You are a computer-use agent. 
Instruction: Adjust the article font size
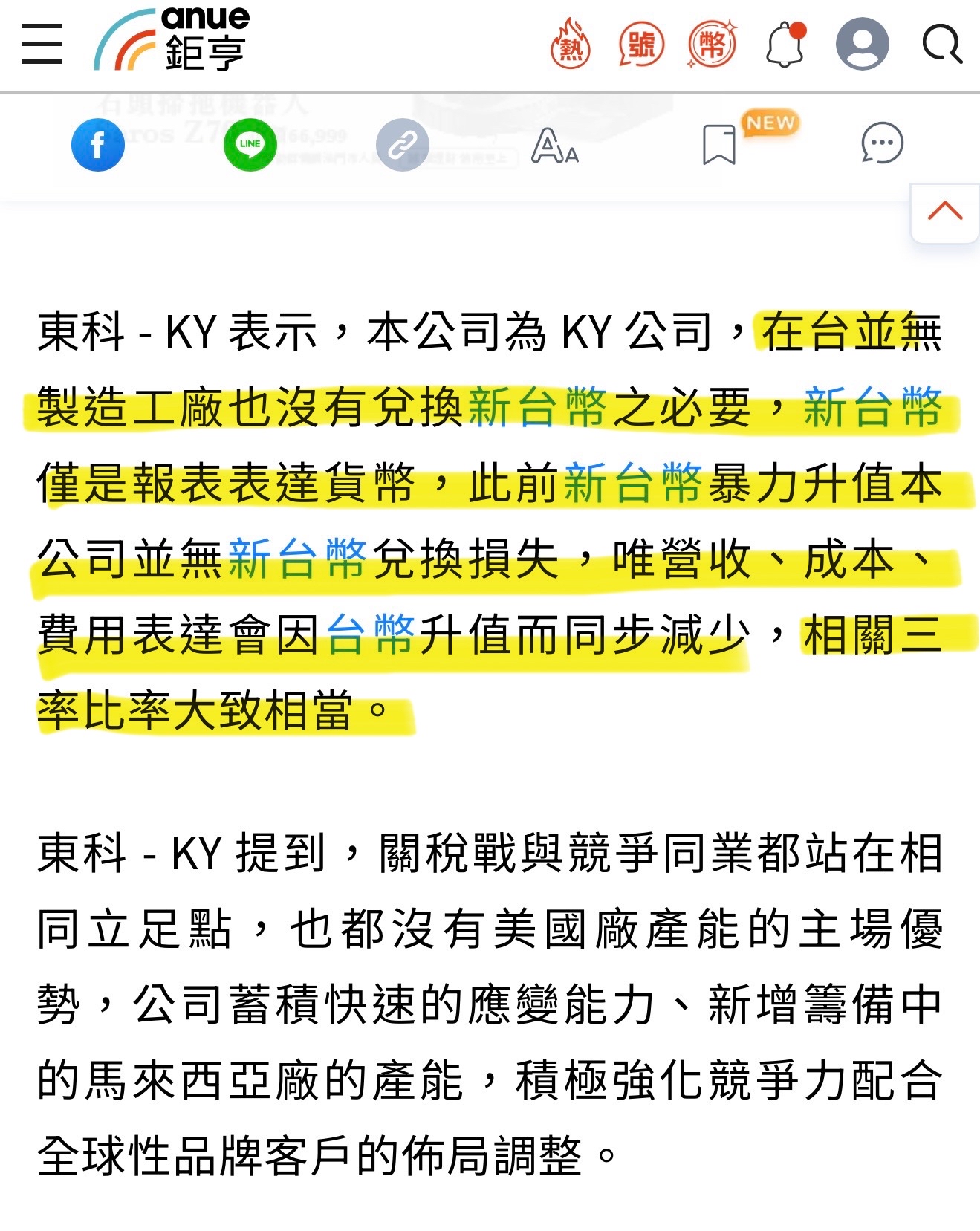coord(554,146)
